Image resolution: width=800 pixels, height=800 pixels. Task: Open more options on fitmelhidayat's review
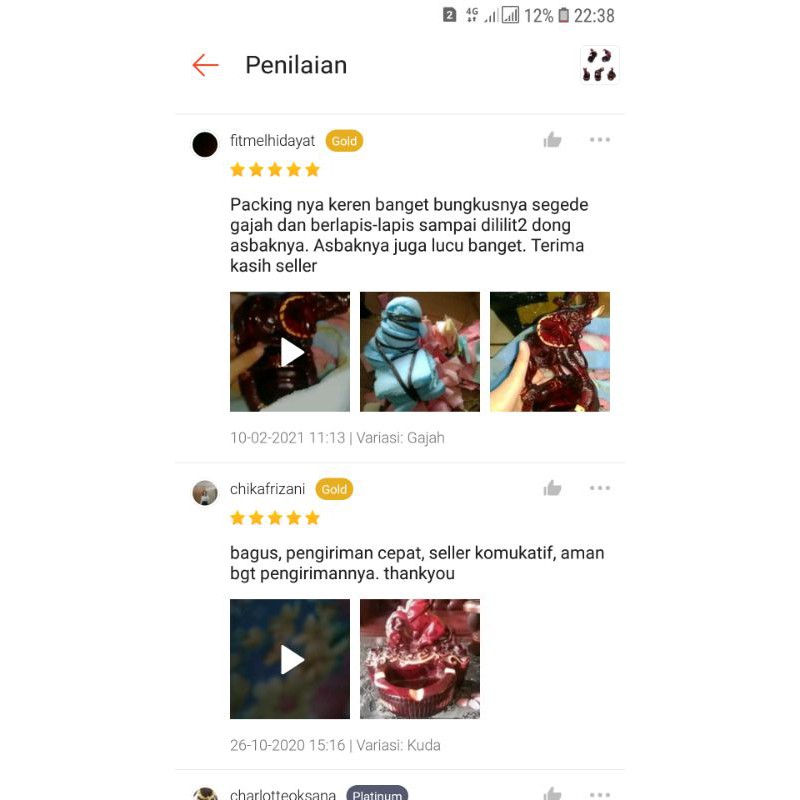point(600,140)
